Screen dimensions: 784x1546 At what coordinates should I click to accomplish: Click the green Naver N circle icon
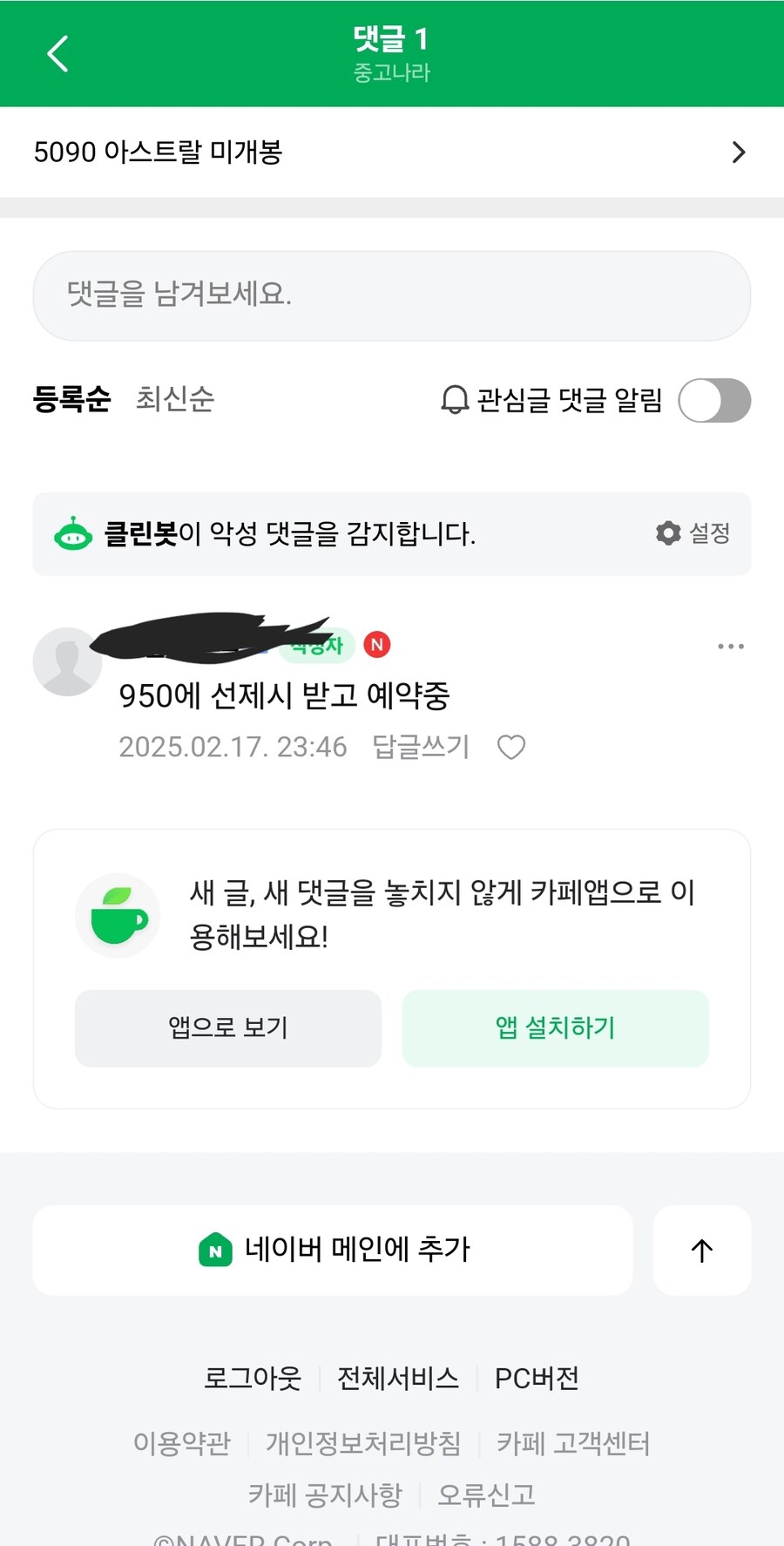[215, 1251]
